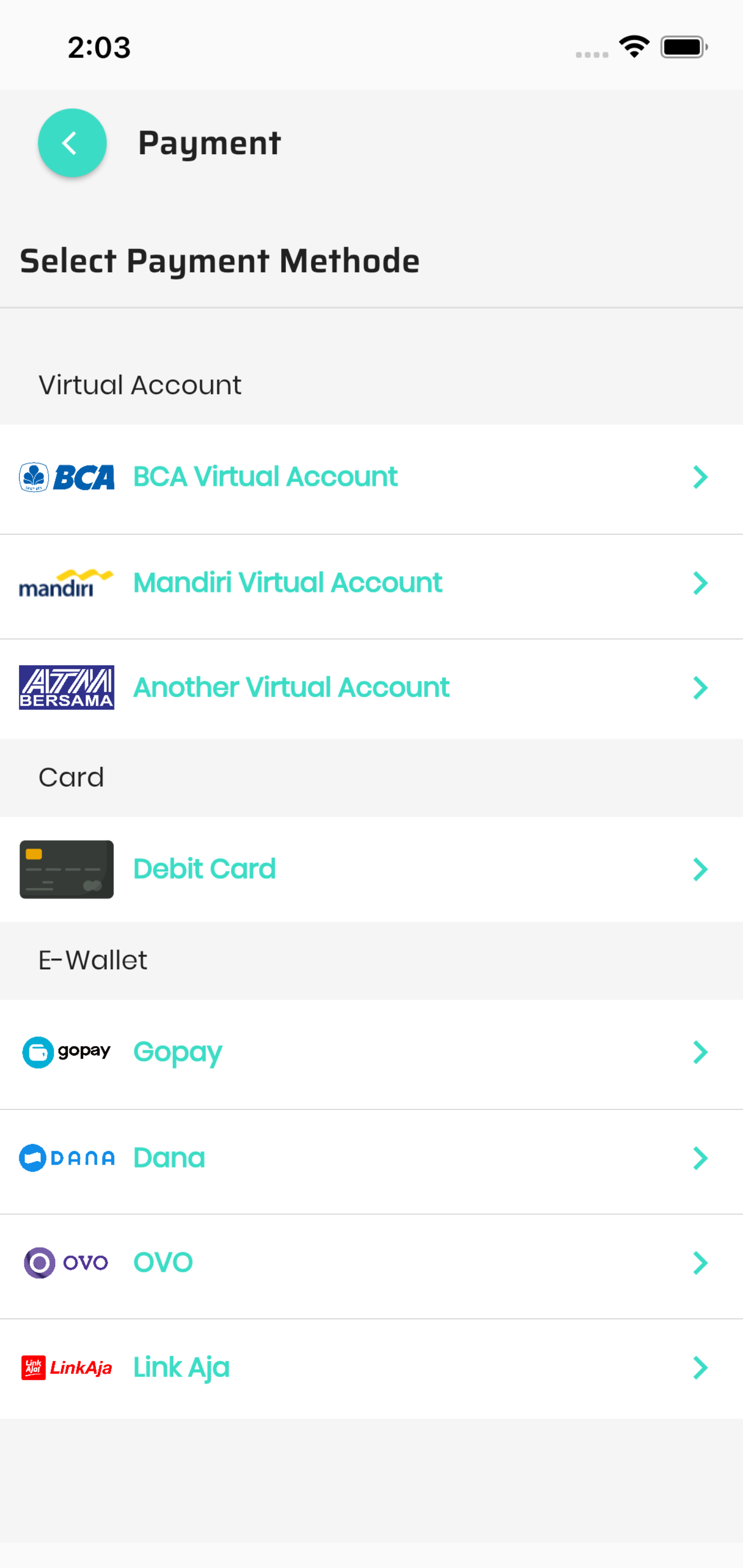Viewport: 743px width, 1568px height.
Task: Choose Dana as payment method
Action: coord(370,1158)
